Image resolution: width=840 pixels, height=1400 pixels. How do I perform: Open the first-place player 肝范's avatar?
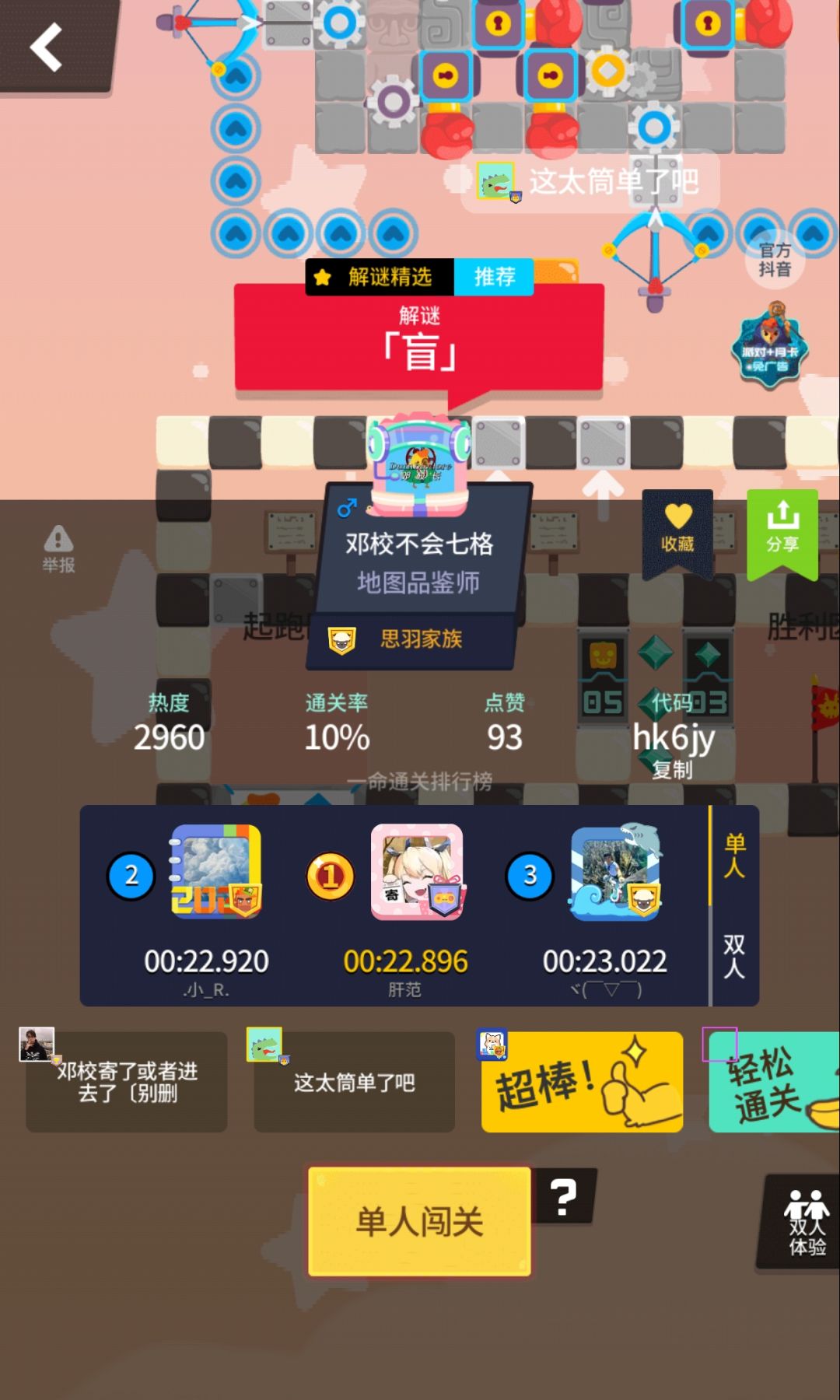(418, 871)
